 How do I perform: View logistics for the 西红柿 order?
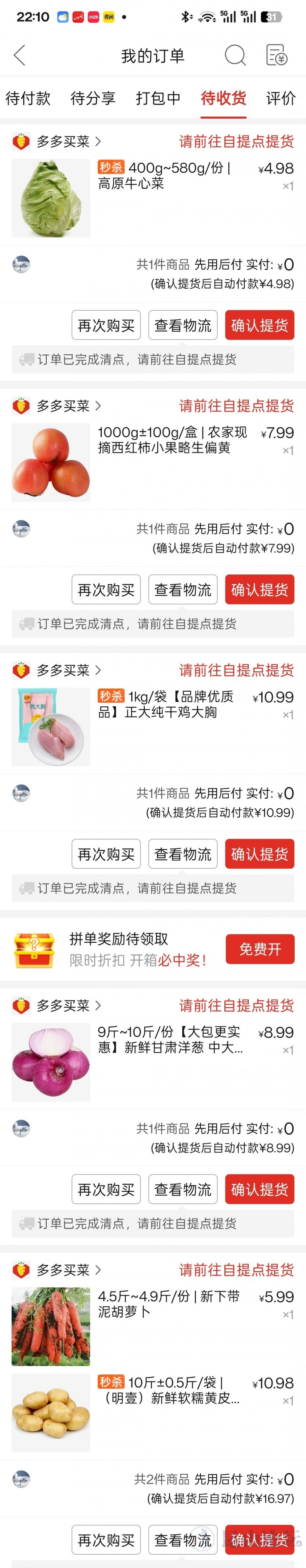(182, 589)
